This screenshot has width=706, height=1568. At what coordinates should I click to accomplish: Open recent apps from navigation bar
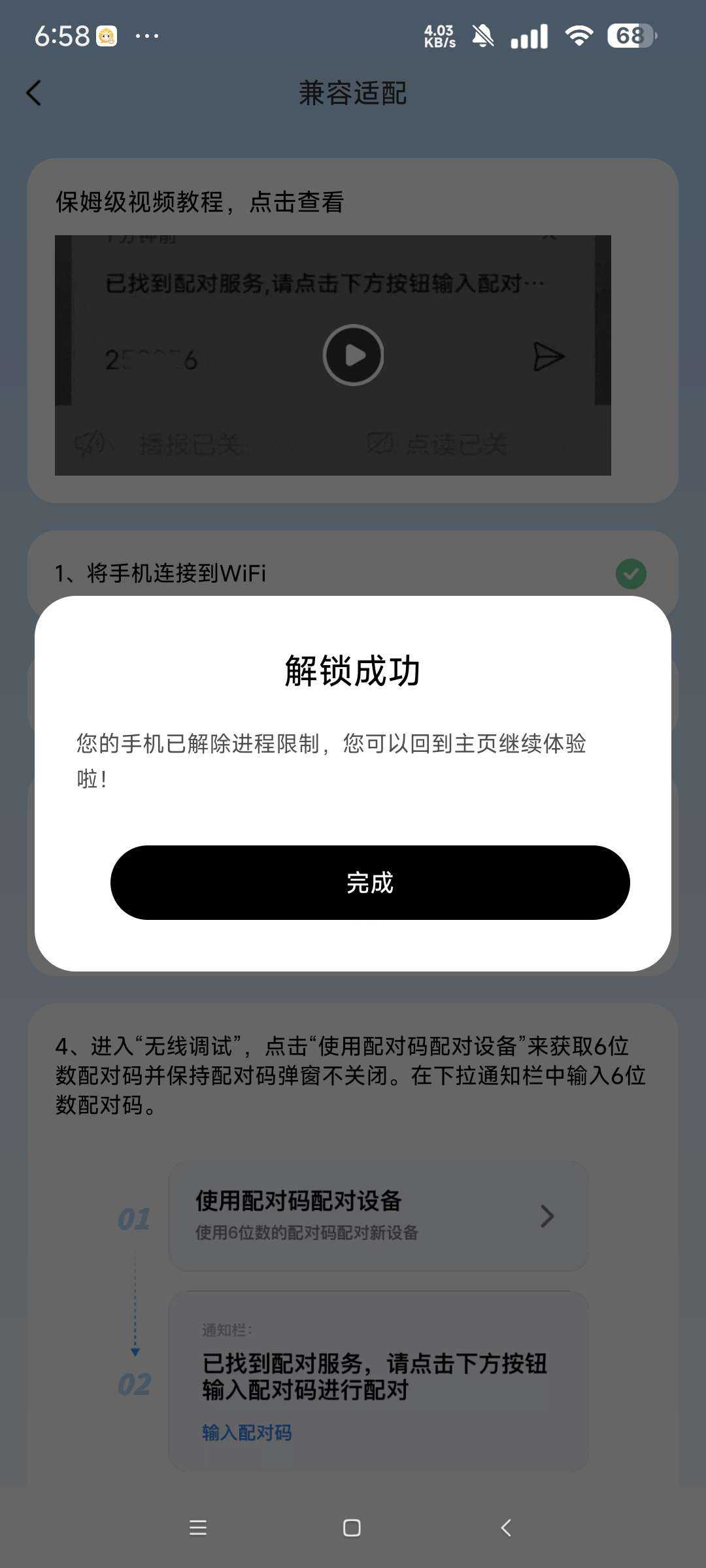click(x=197, y=1527)
